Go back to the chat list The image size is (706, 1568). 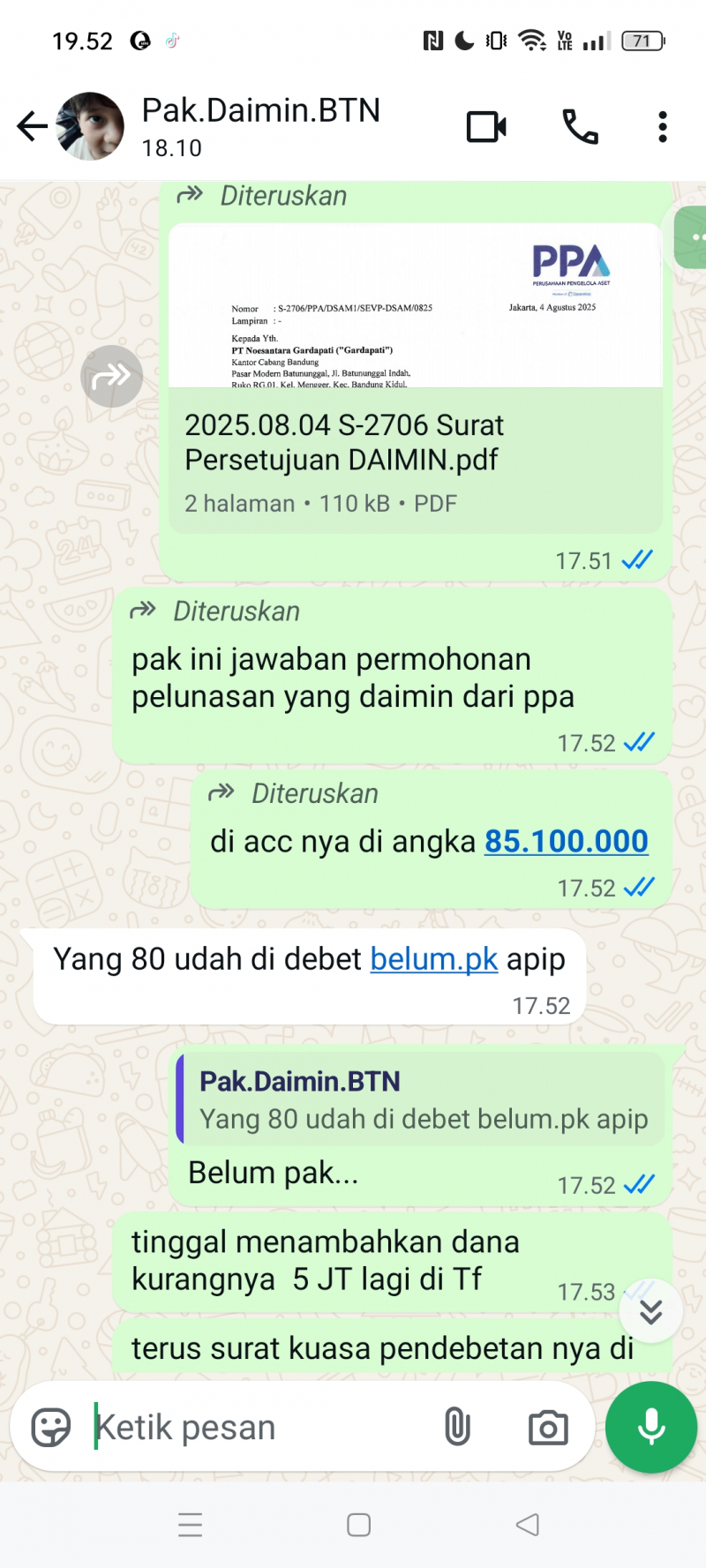pyautogui.click(x=32, y=126)
